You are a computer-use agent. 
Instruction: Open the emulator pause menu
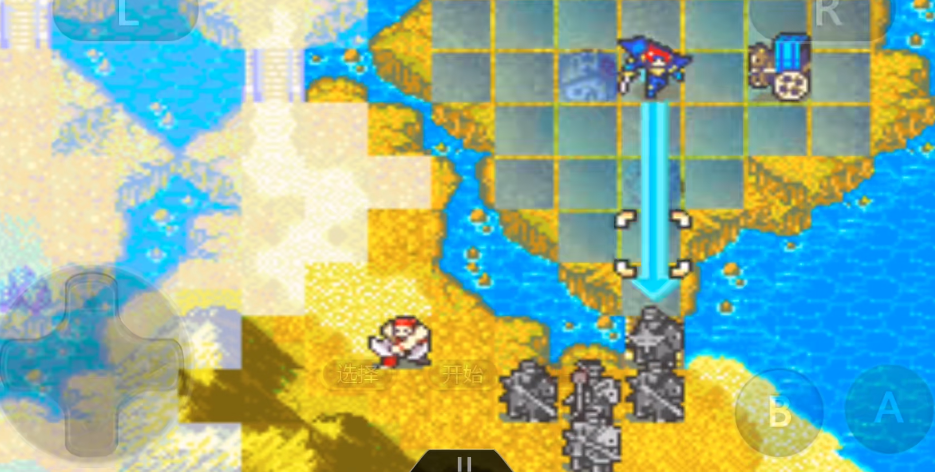(x=463, y=461)
